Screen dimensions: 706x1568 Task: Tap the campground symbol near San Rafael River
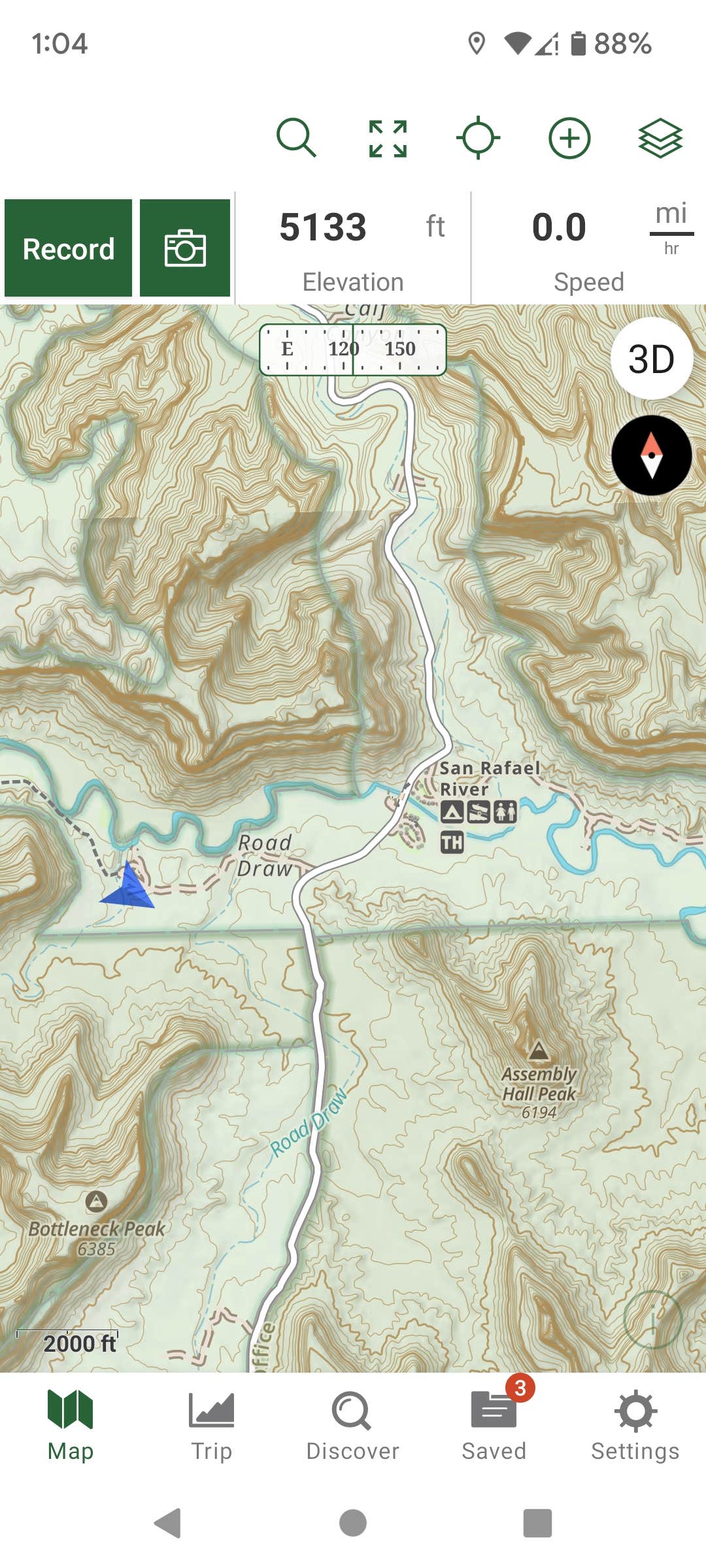click(454, 811)
